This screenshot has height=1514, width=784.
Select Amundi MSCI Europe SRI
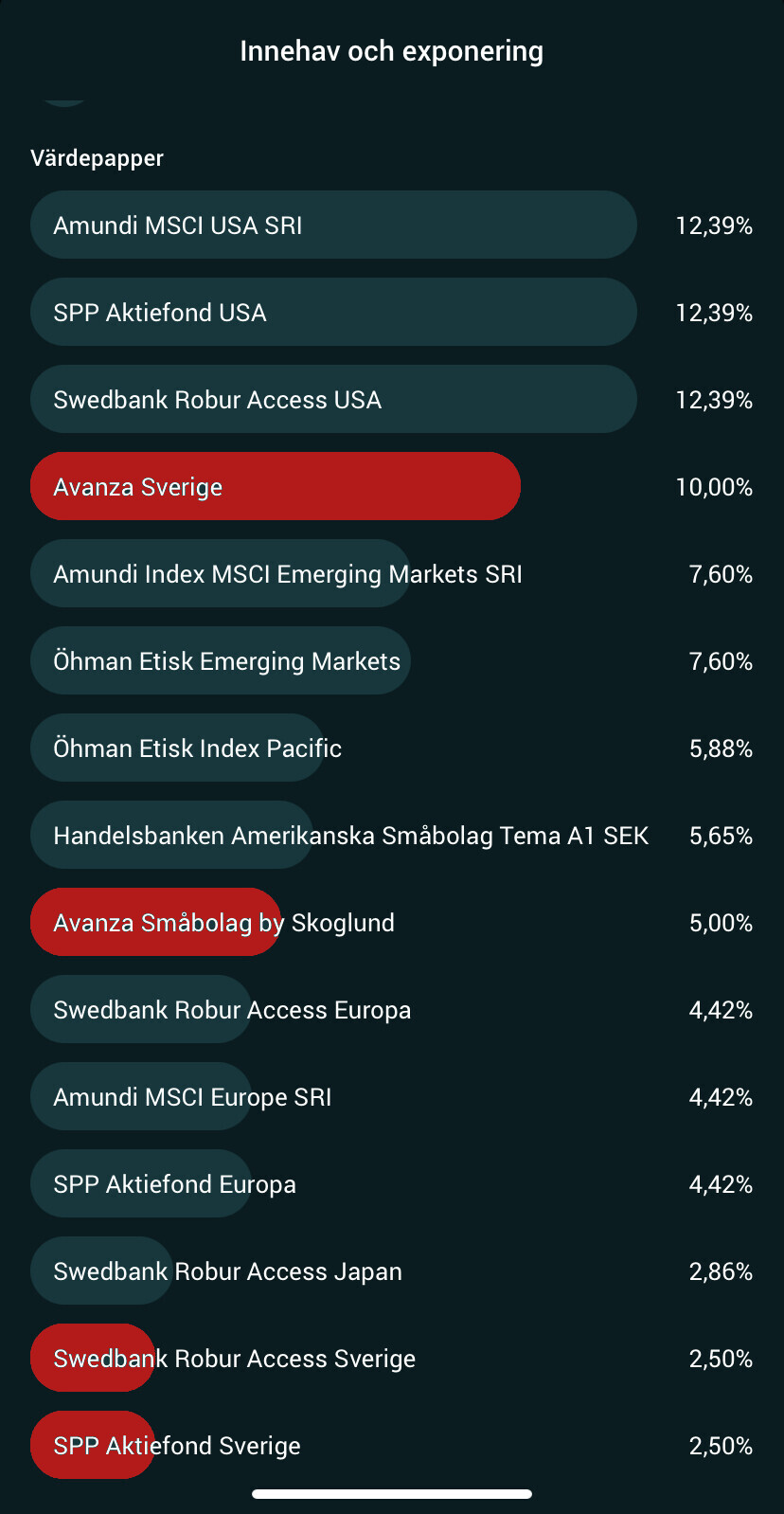192,1097
